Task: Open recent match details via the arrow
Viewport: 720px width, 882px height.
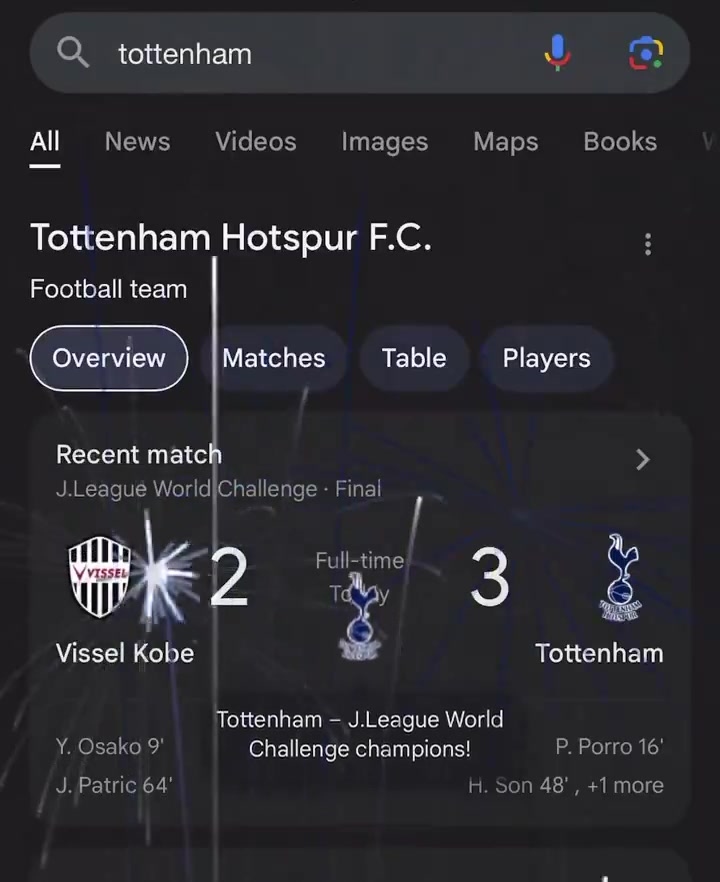Action: click(642, 459)
